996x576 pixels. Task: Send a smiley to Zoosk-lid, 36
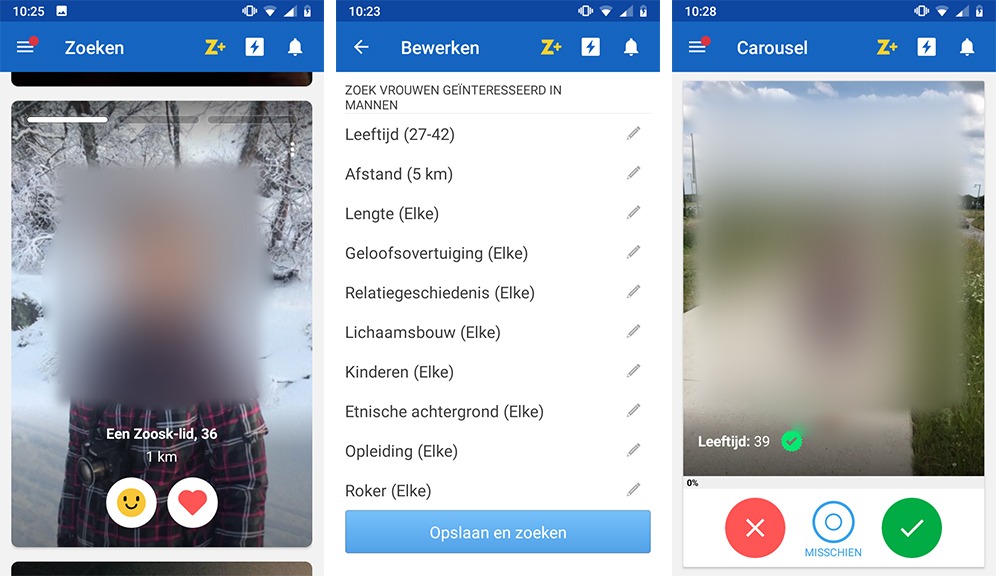[x=131, y=502]
